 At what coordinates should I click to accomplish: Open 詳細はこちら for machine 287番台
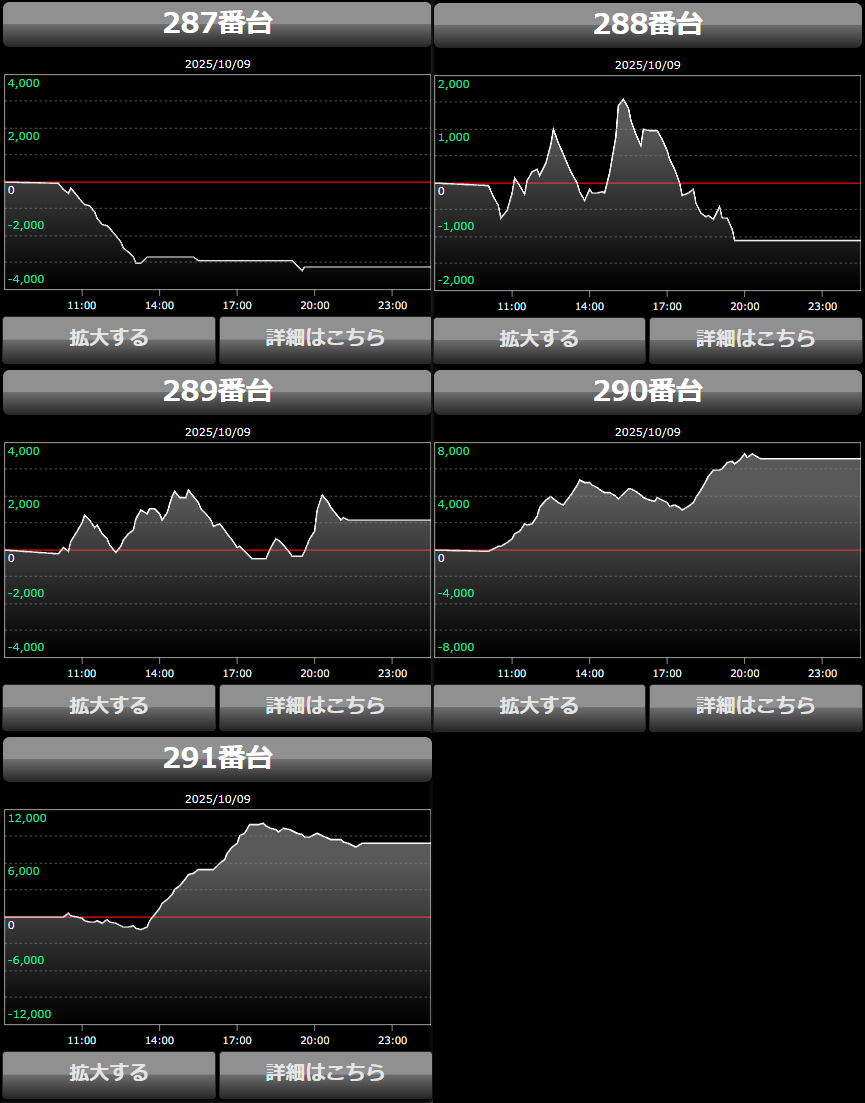coord(325,339)
